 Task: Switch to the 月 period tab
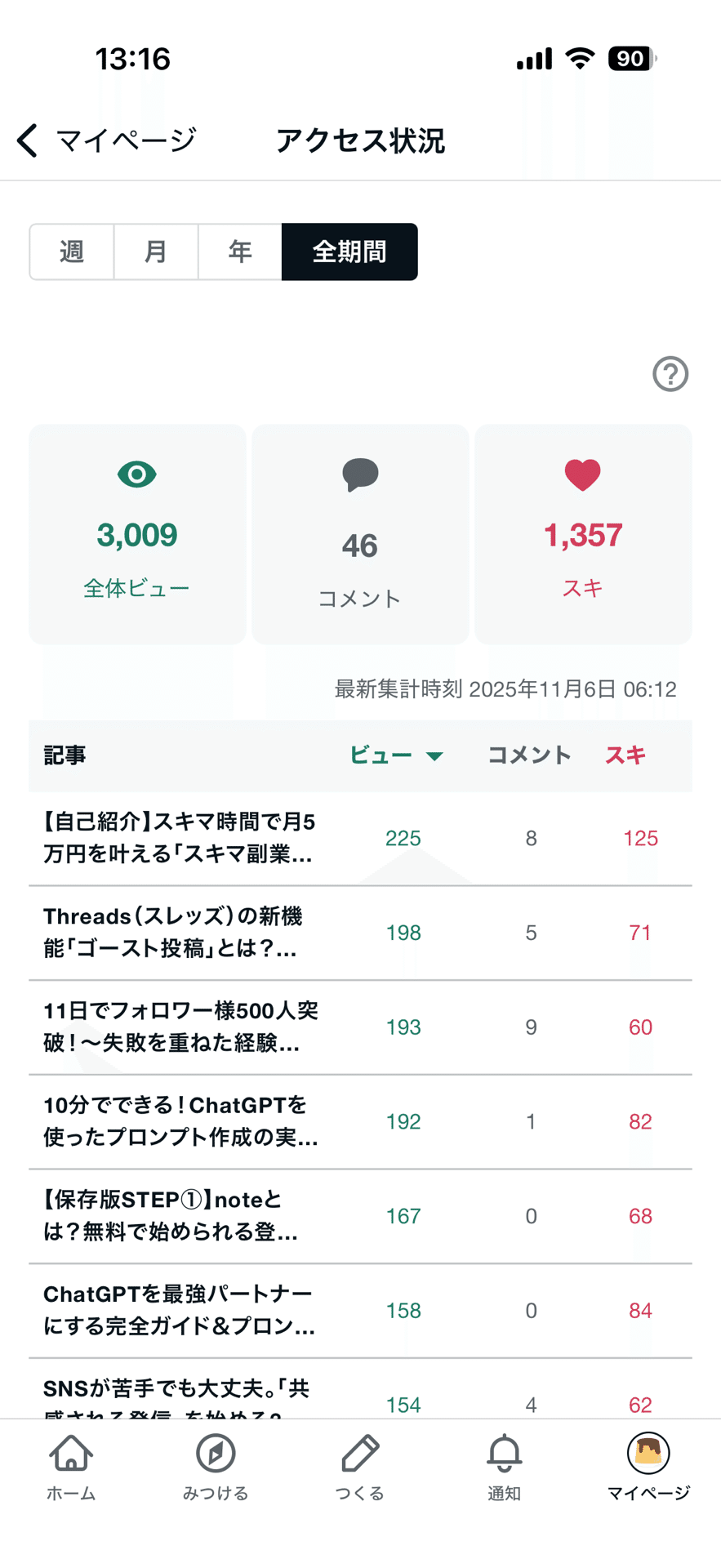156,252
